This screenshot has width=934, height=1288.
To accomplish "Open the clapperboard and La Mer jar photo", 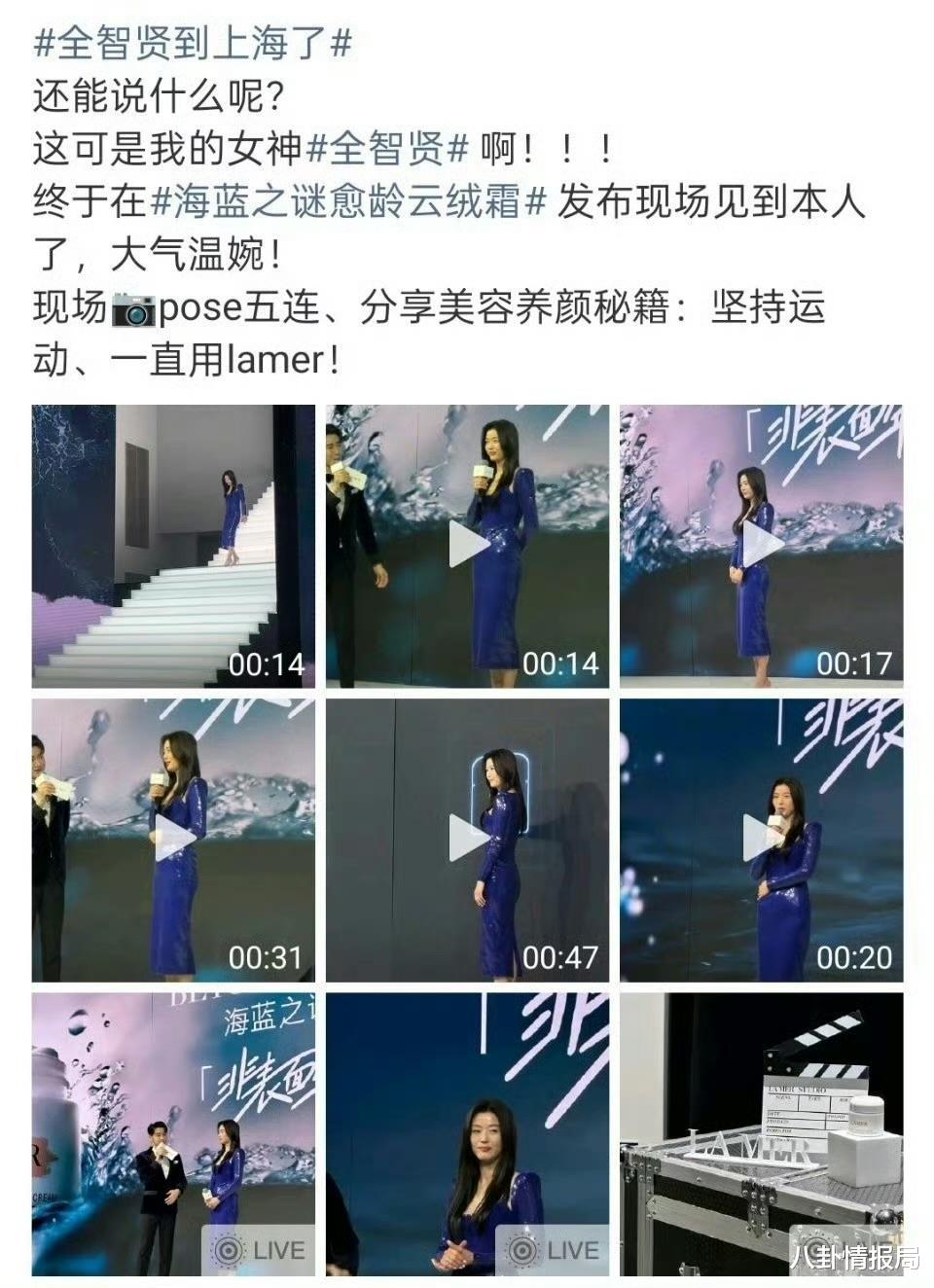I will (x=762, y=1133).
